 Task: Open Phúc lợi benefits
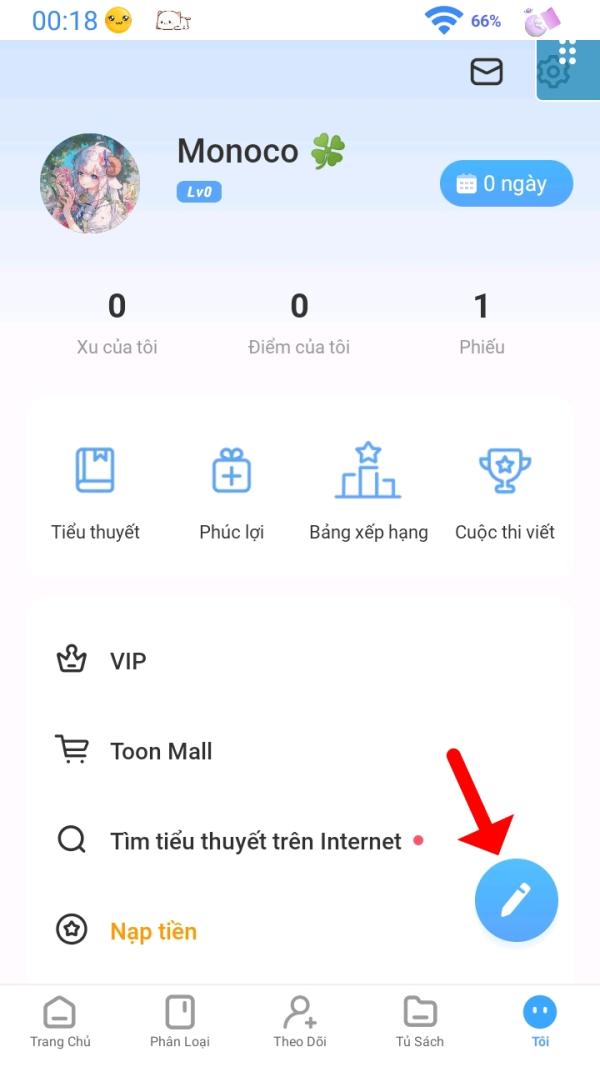point(231,491)
